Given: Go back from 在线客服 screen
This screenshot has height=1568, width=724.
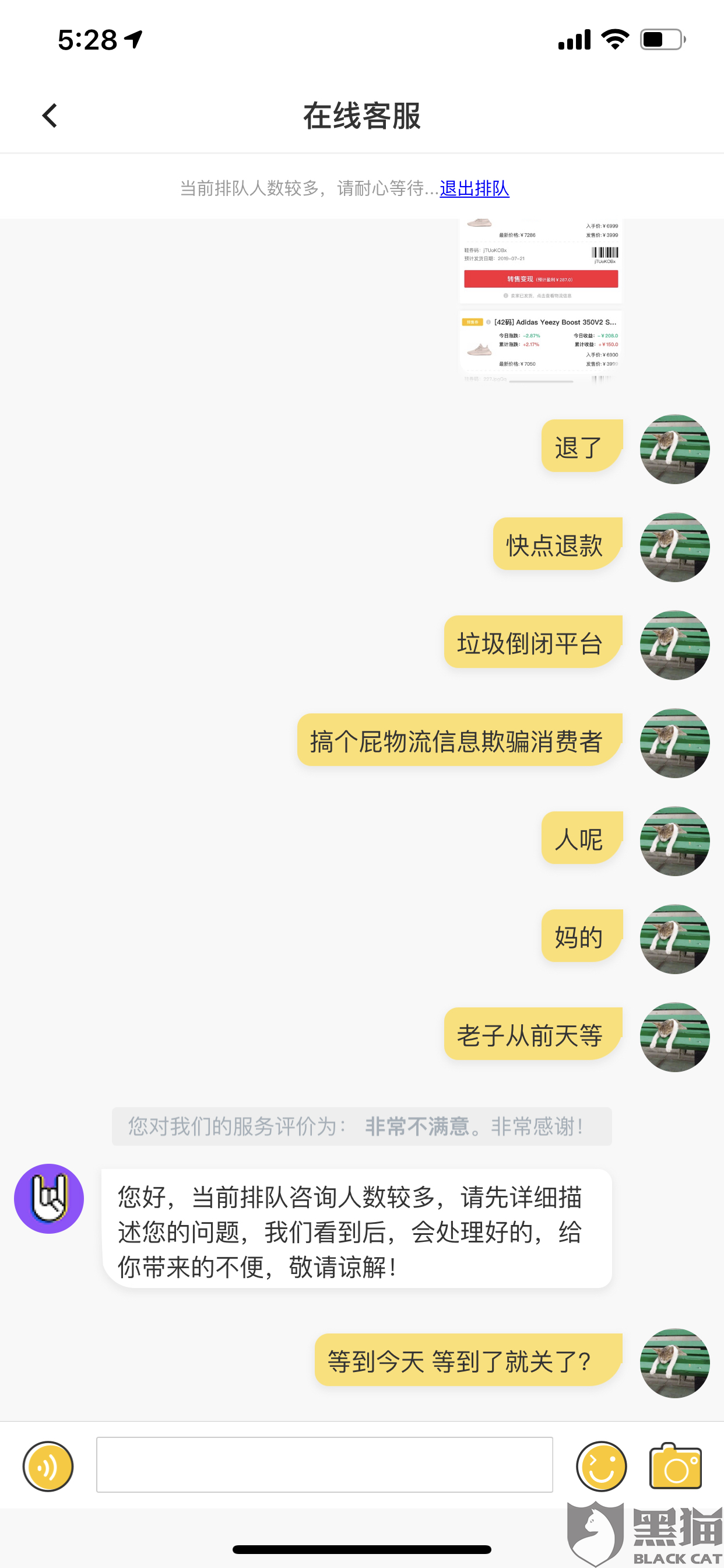Looking at the screenshot, I should tap(50, 116).
